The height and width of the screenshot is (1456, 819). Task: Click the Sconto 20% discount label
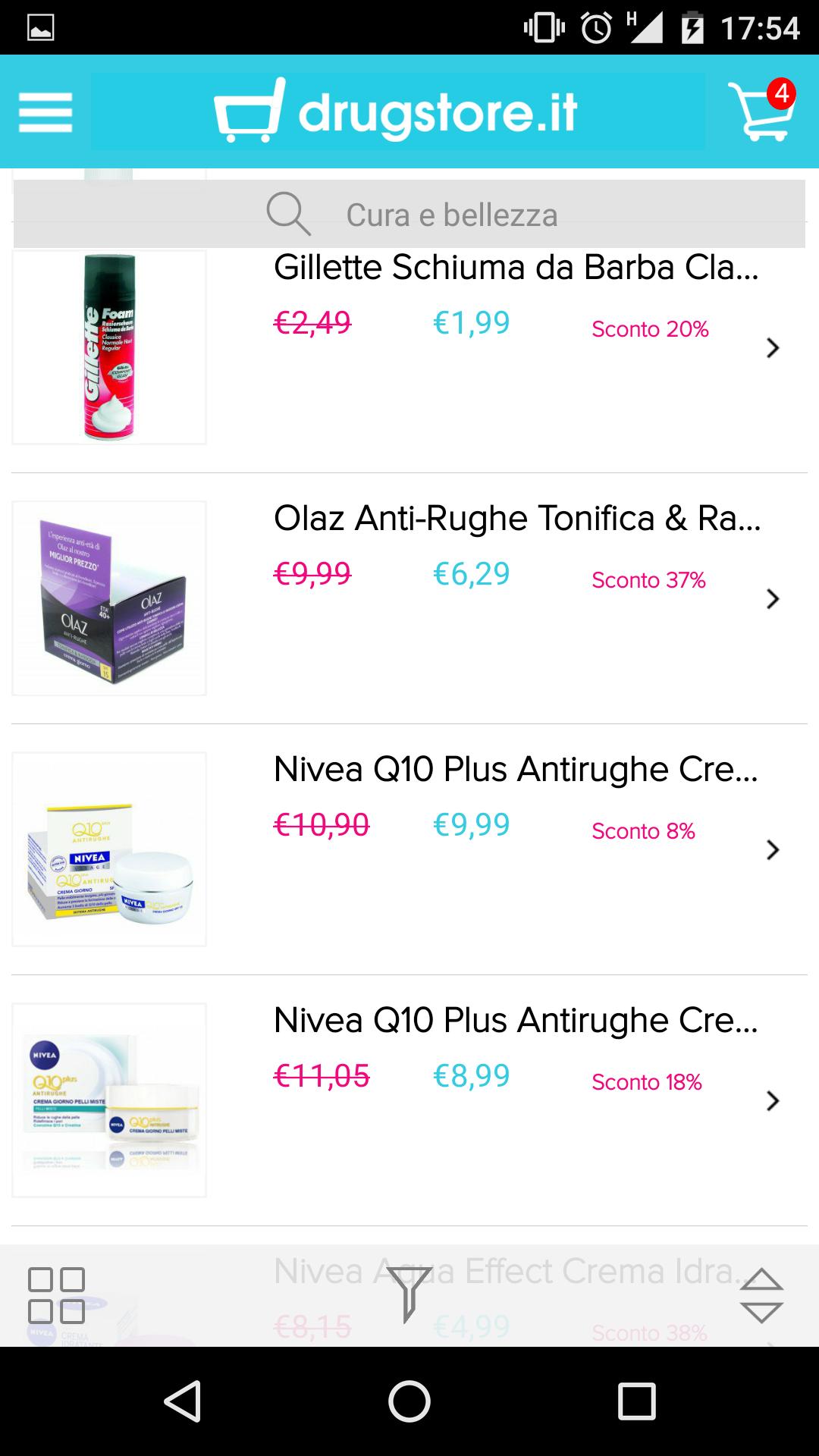click(x=648, y=330)
